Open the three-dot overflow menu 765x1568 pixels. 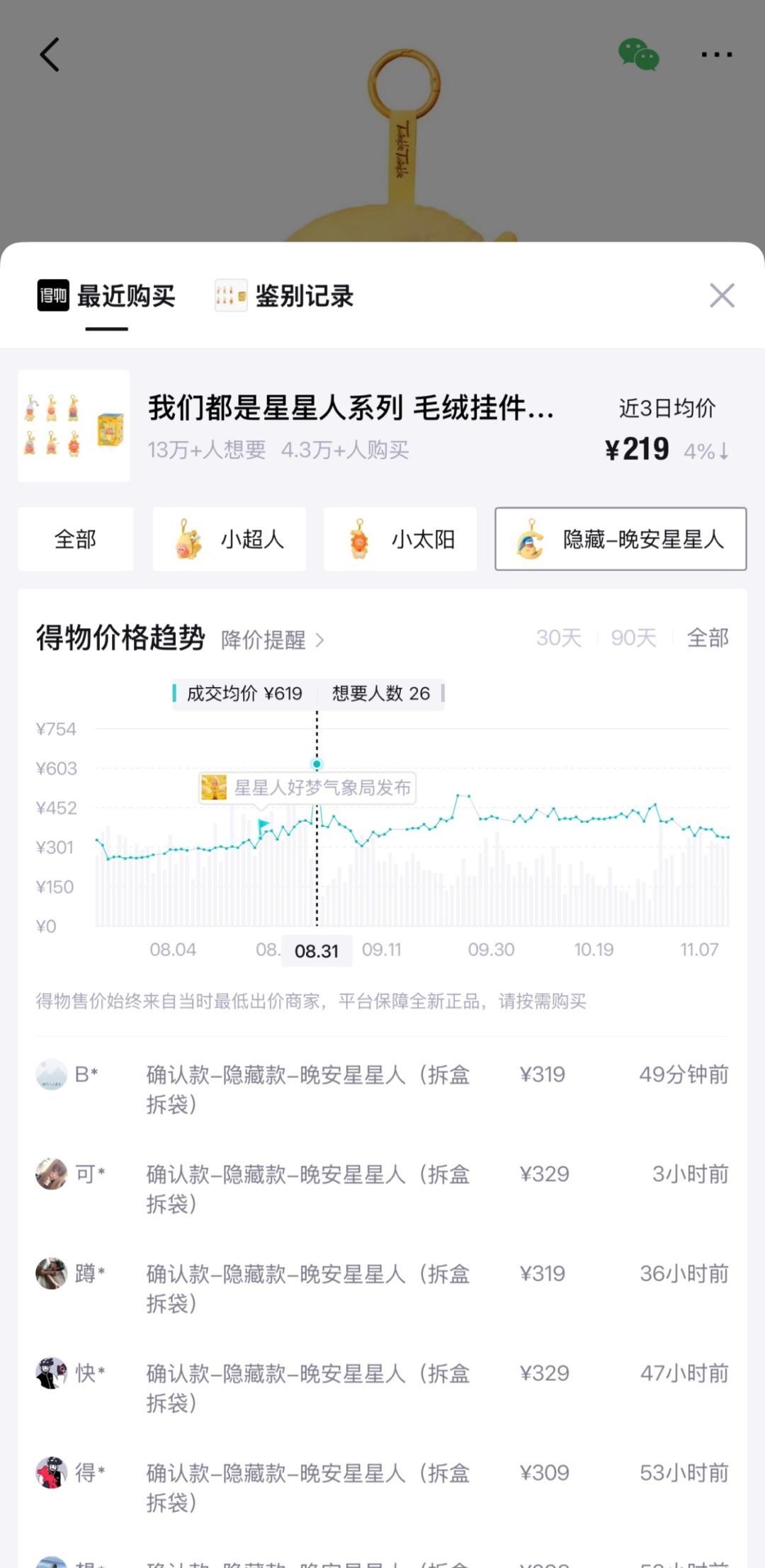(x=716, y=55)
